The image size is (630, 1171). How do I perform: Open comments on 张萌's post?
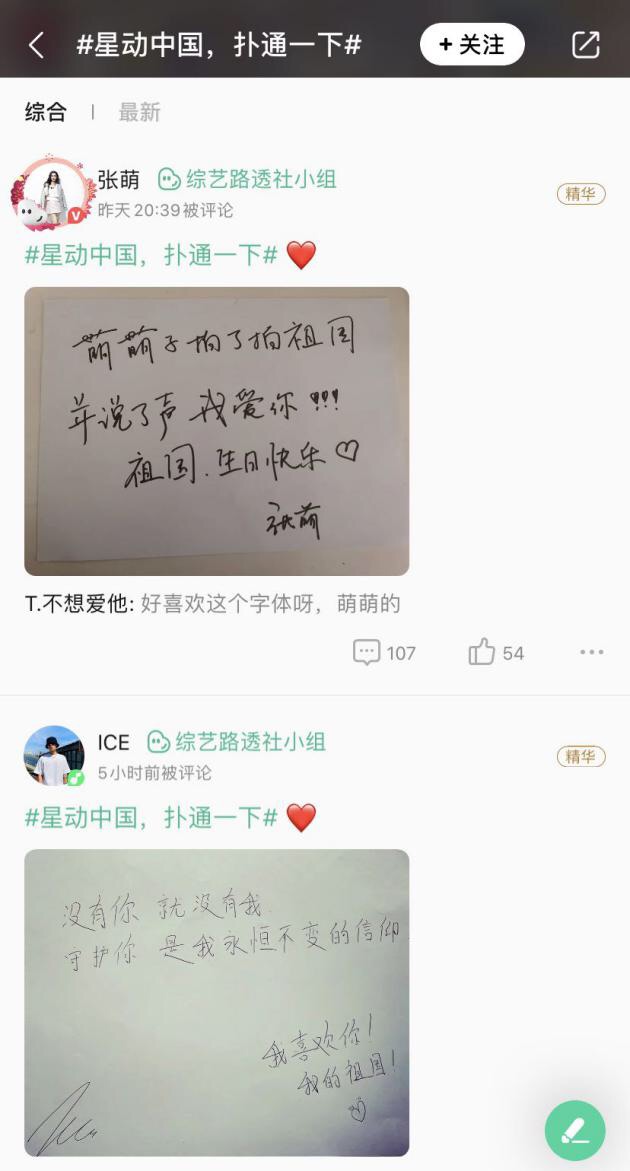[x=384, y=653]
